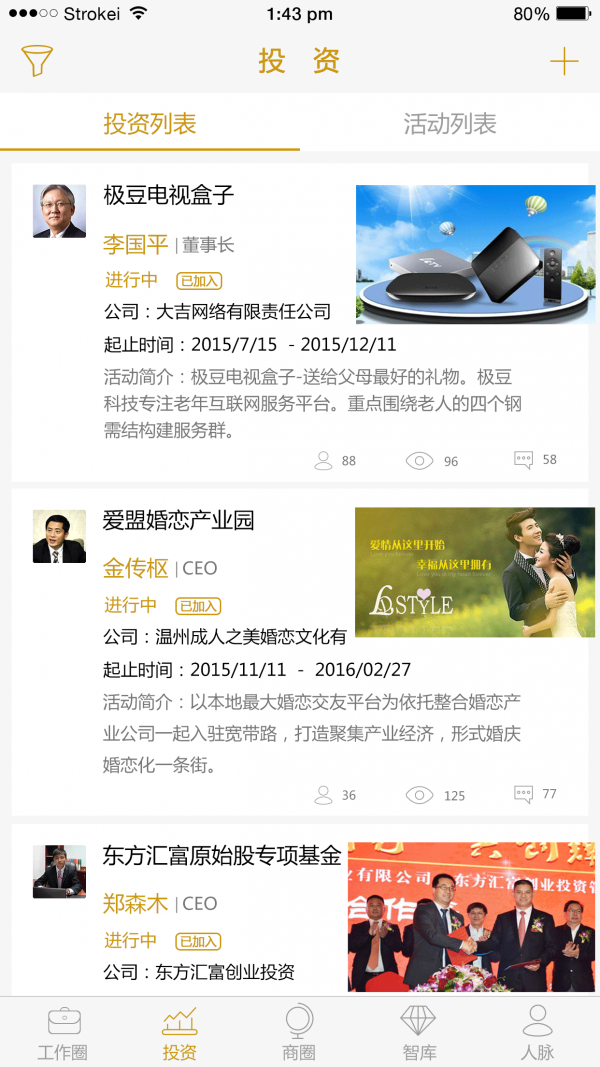The height and width of the screenshot is (1067, 600).
Task: Open comments on 爱盟婚恋产业园
Action: click(535, 795)
